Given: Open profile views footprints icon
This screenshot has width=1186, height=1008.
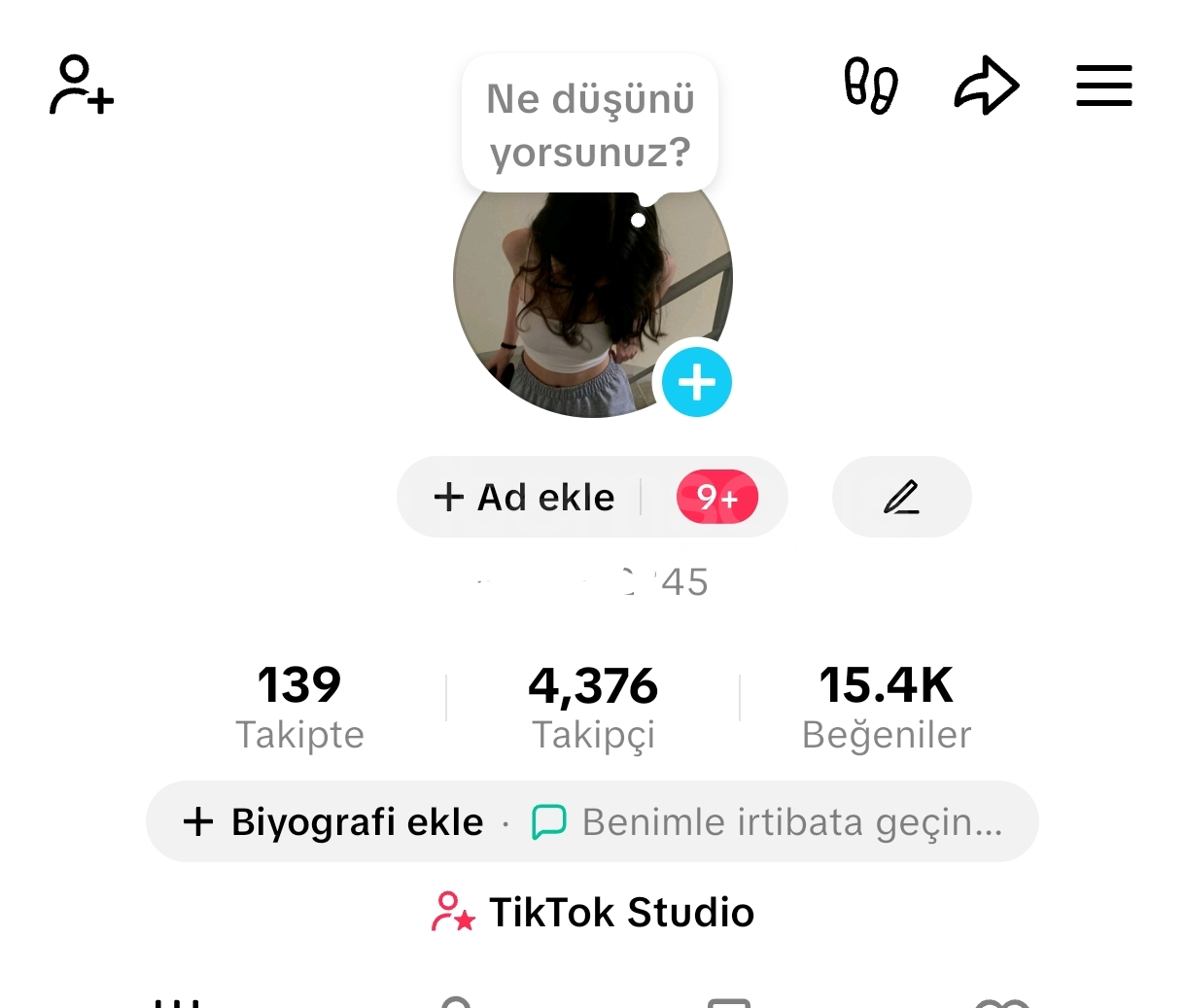Looking at the screenshot, I should pos(871,86).
